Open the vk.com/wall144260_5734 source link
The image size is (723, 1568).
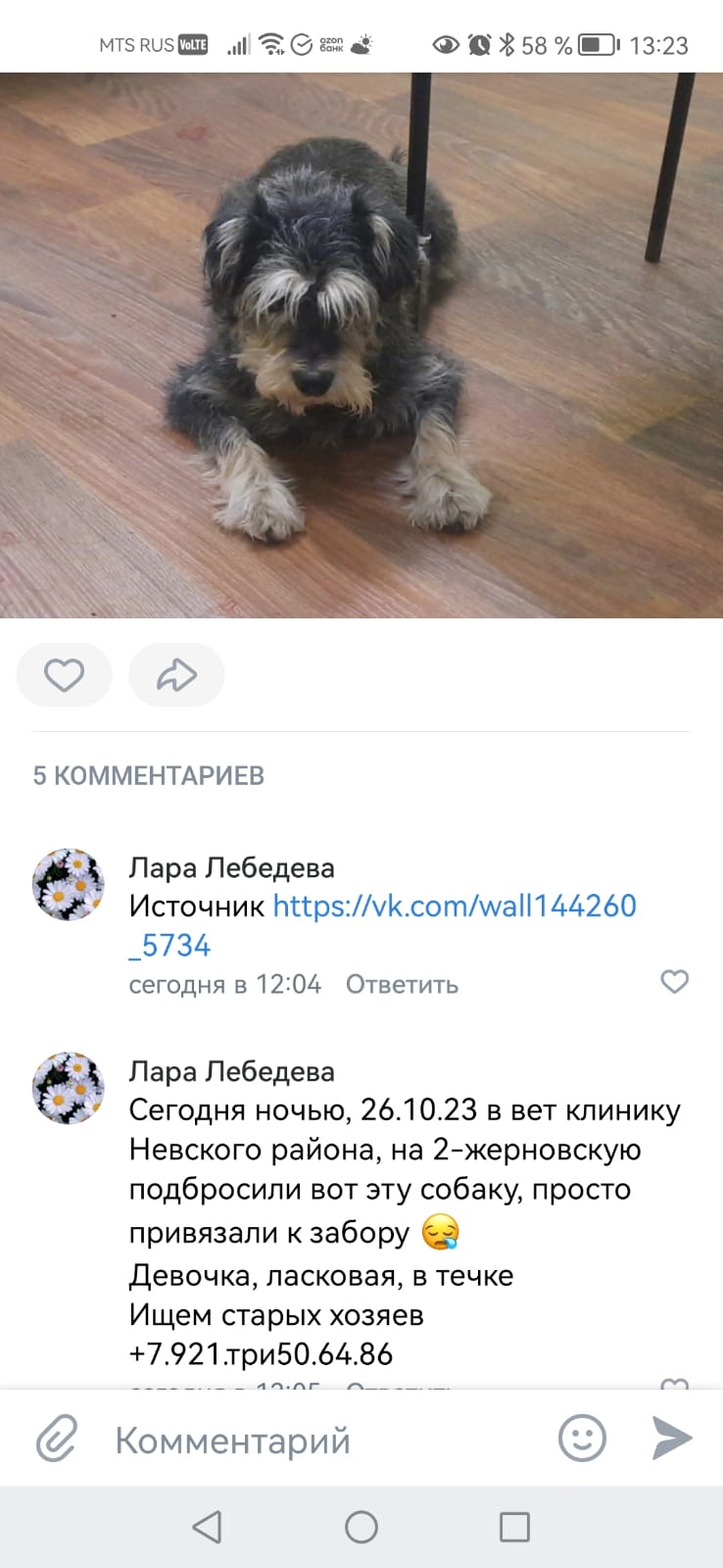(x=454, y=906)
